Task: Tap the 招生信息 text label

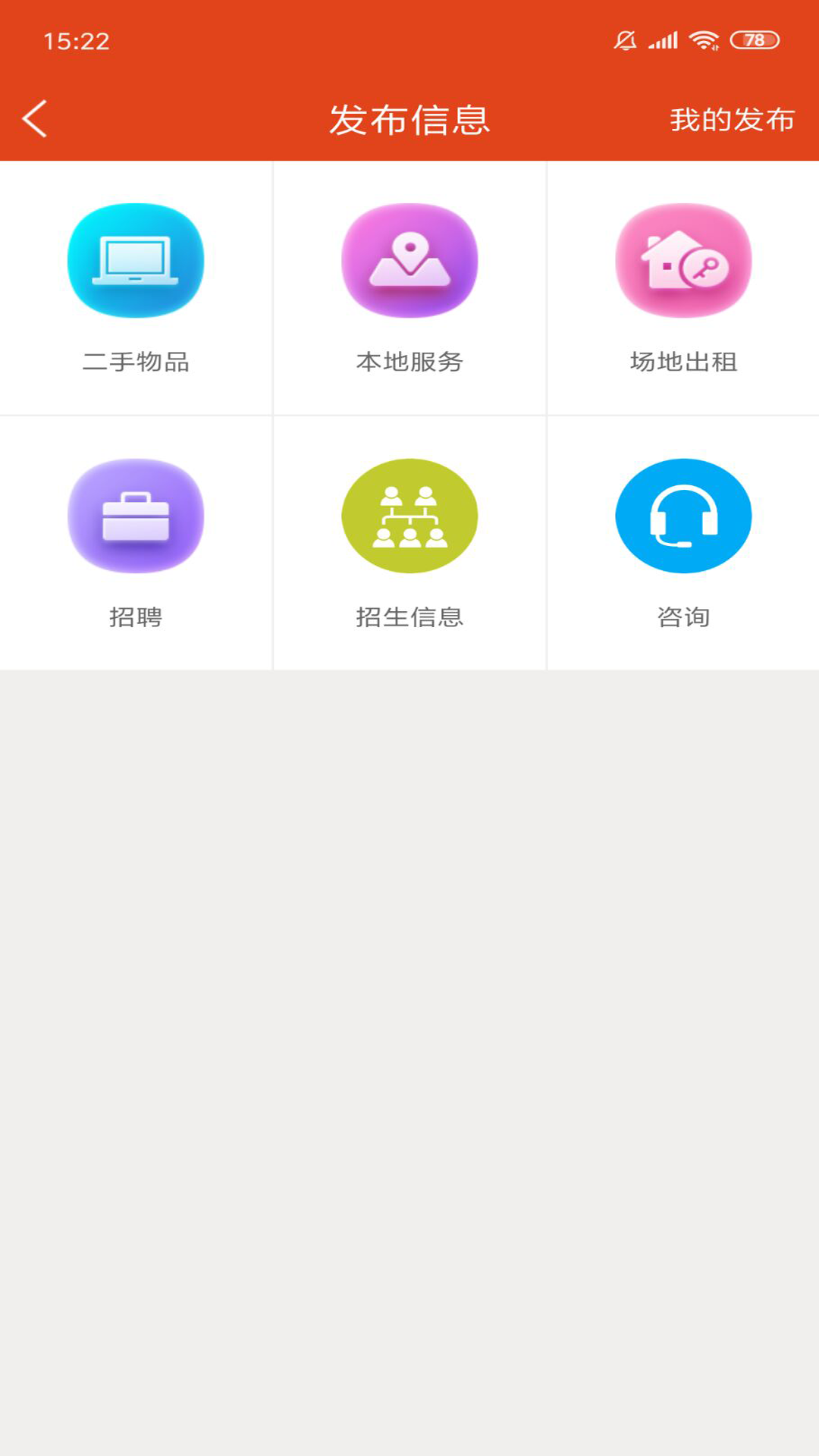Action: [x=409, y=617]
